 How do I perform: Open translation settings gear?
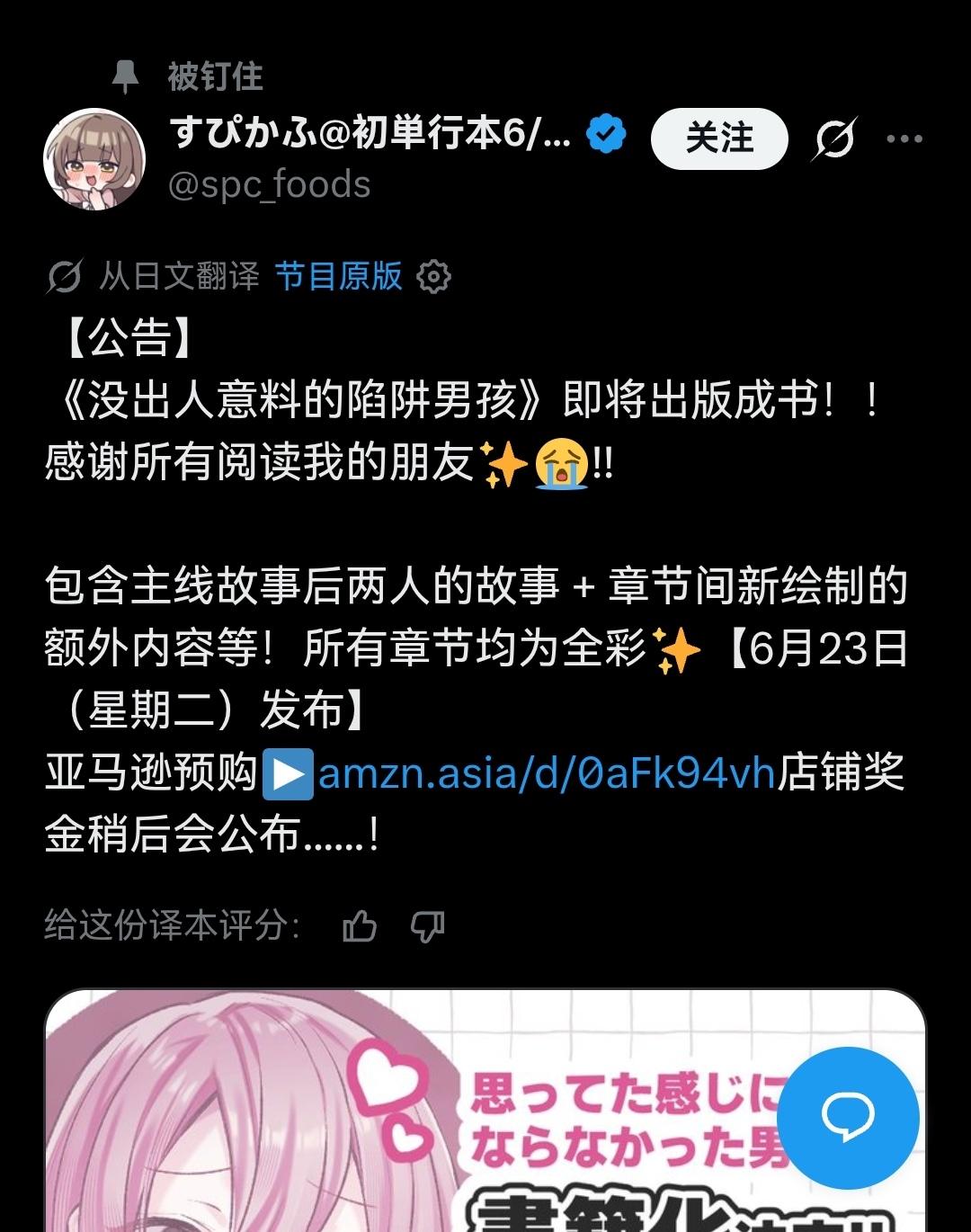(434, 277)
